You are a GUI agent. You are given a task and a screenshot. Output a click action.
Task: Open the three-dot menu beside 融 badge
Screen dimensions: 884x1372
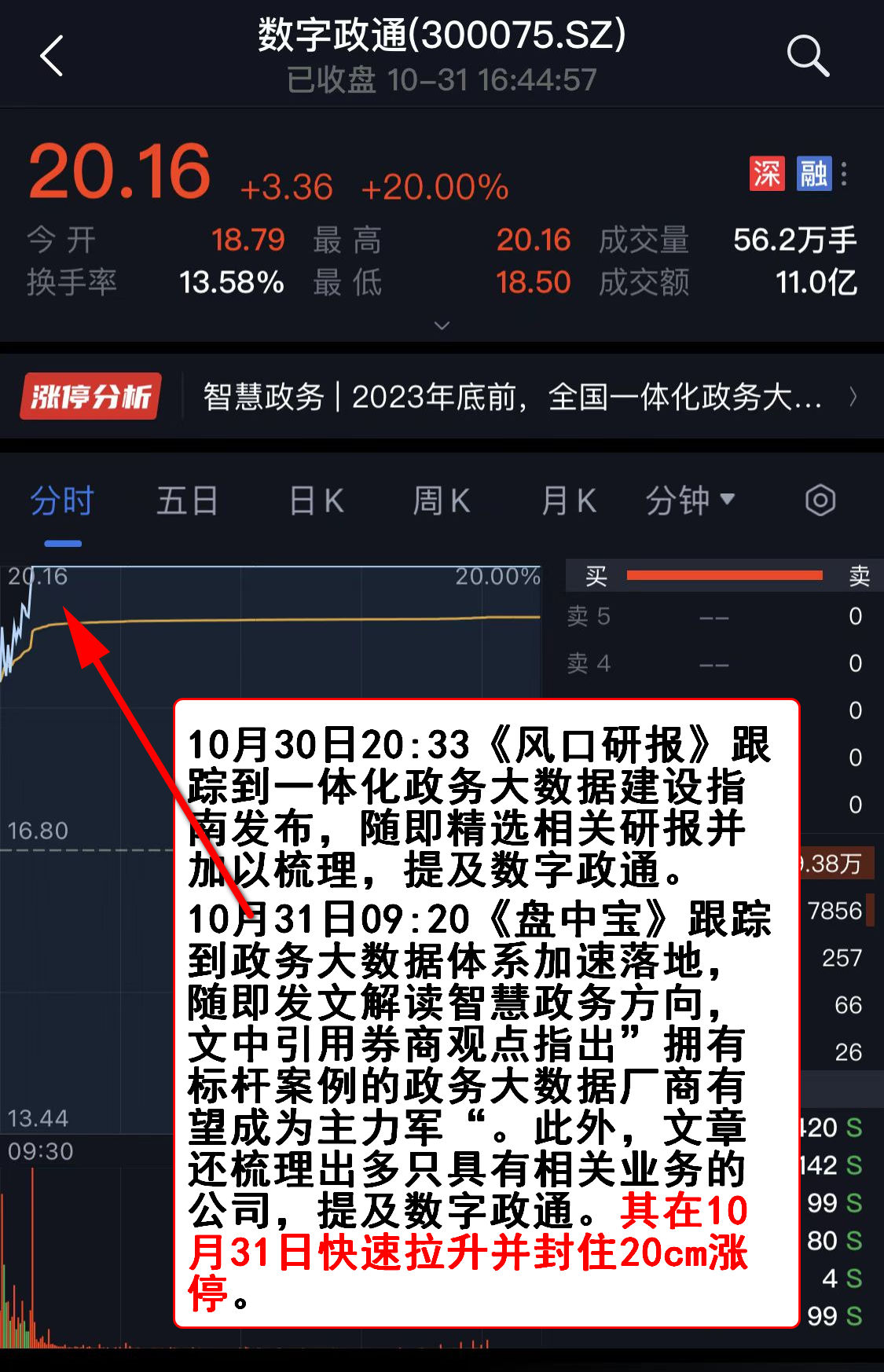[x=845, y=174]
